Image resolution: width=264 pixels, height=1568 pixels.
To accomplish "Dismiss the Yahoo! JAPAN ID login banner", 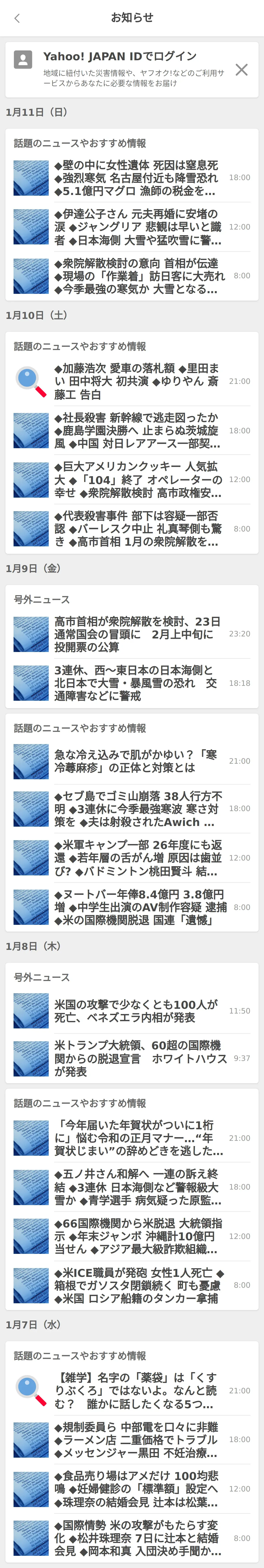I will pyautogui.click(x=241, y=69).
